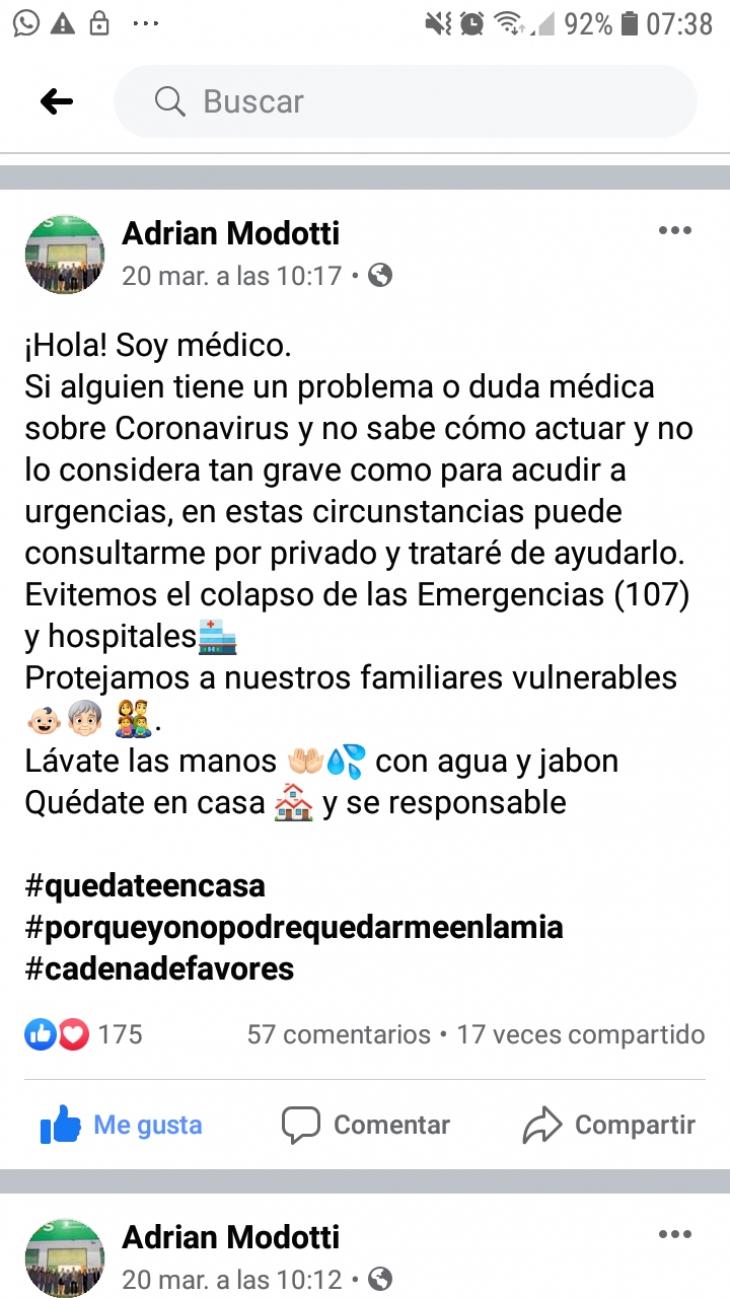Open Adrian Modotti's name on 10:12 post
Image resolution: width=730 pixels, height=1298 pixels.
pos(231,1237)
